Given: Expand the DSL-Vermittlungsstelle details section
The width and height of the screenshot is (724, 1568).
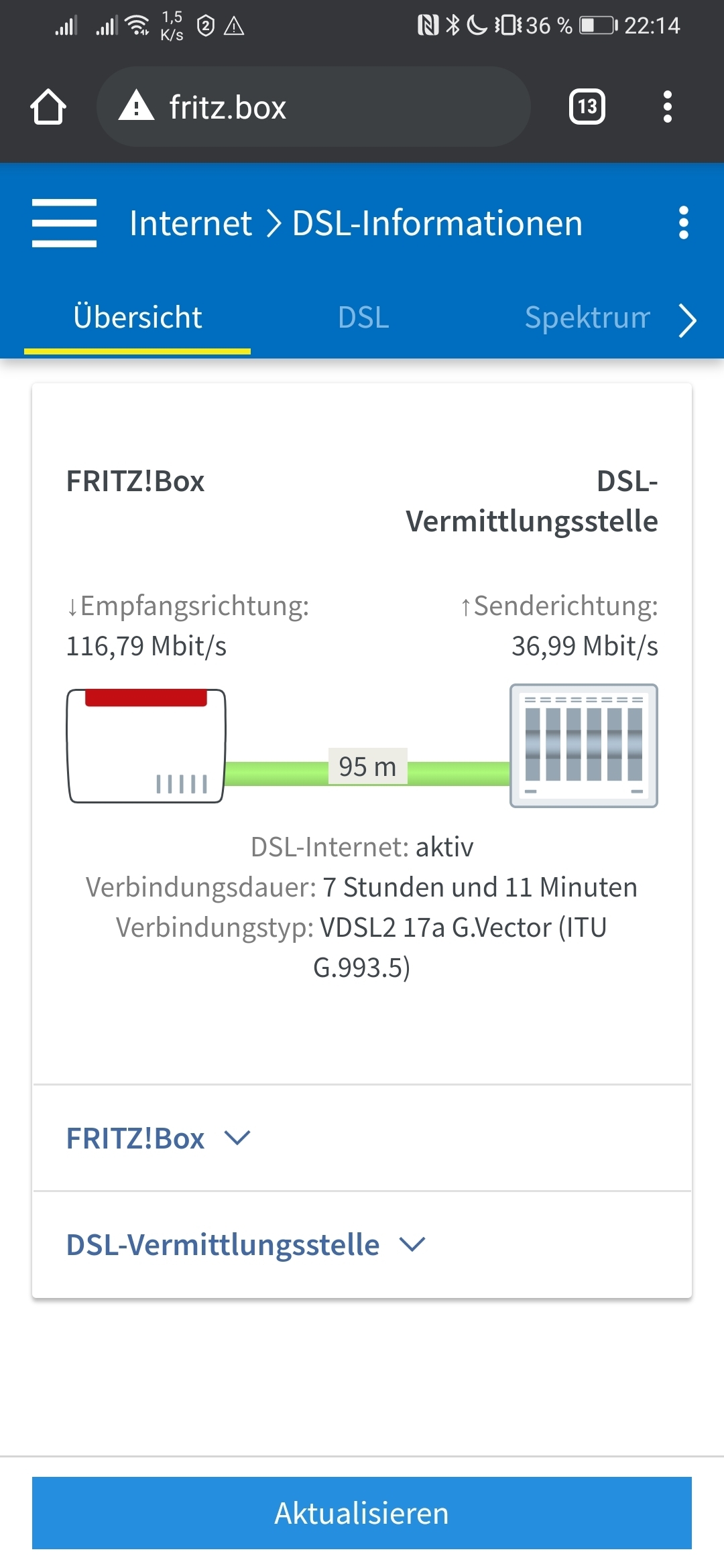Looking at the screenshot, I should tap(362, 1245).
